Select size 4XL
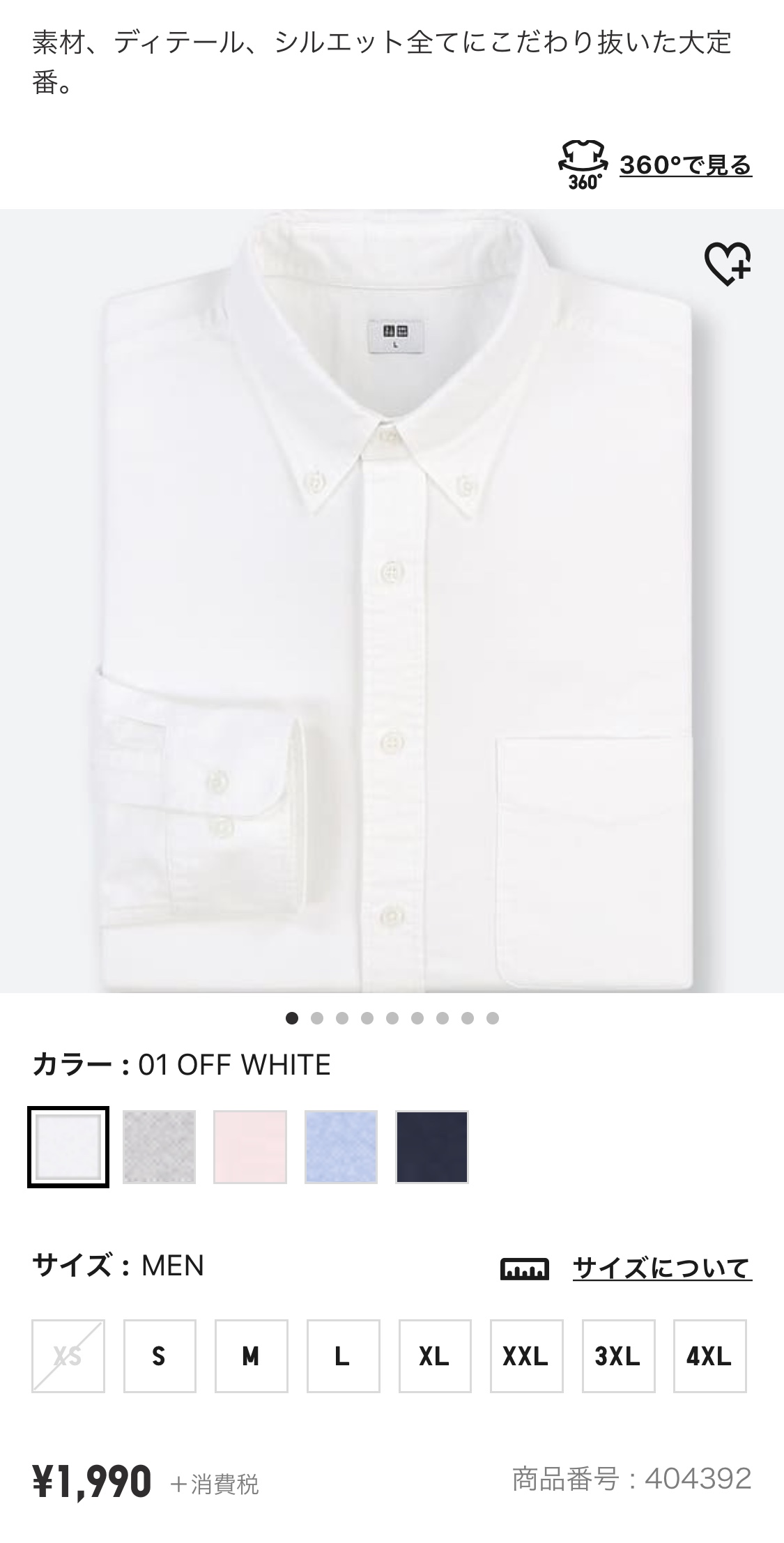The height and width of the screenshot is (1543, 784). [709, 1356]
